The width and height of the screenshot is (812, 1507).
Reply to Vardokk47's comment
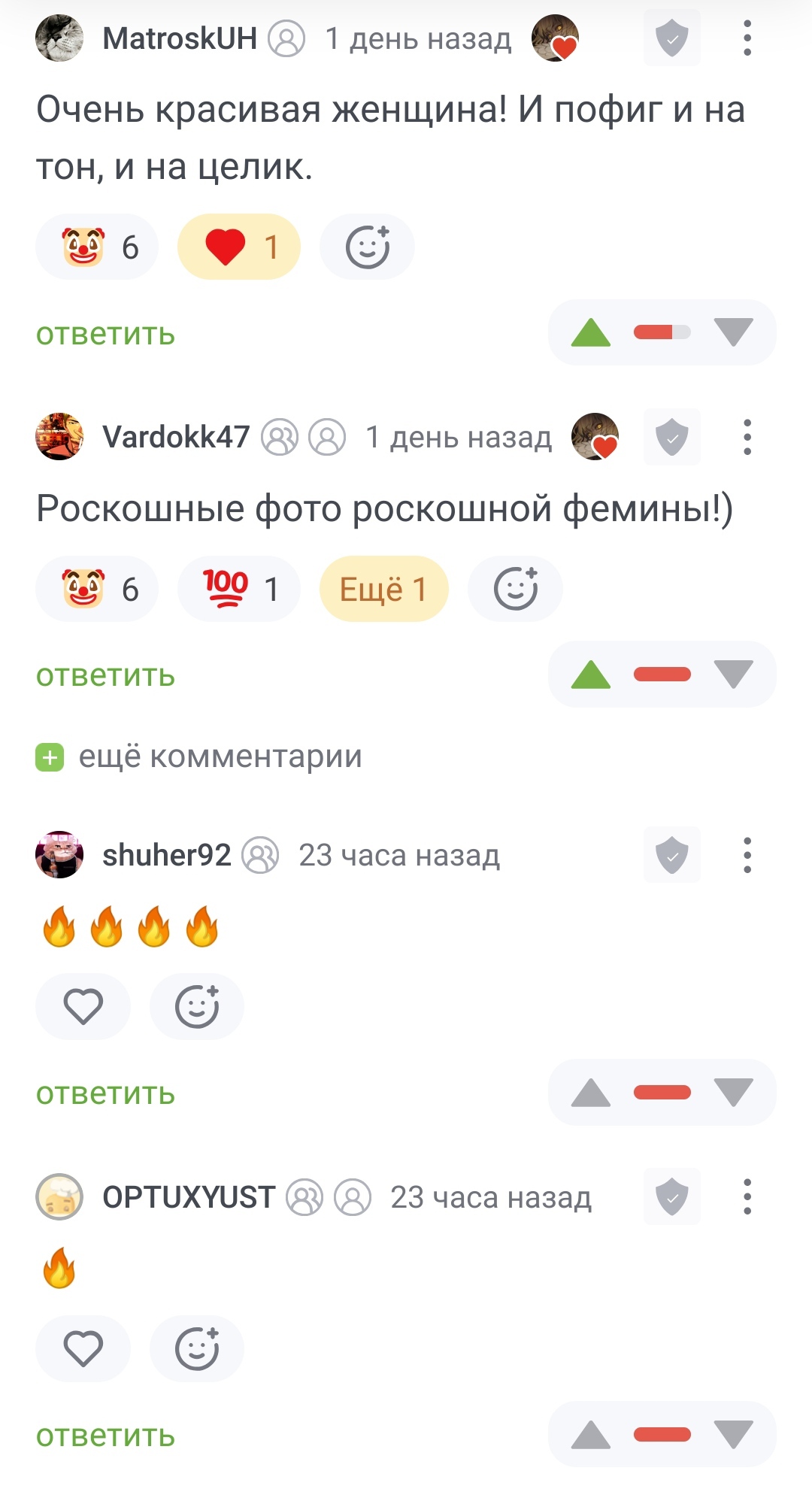(105, 675)
